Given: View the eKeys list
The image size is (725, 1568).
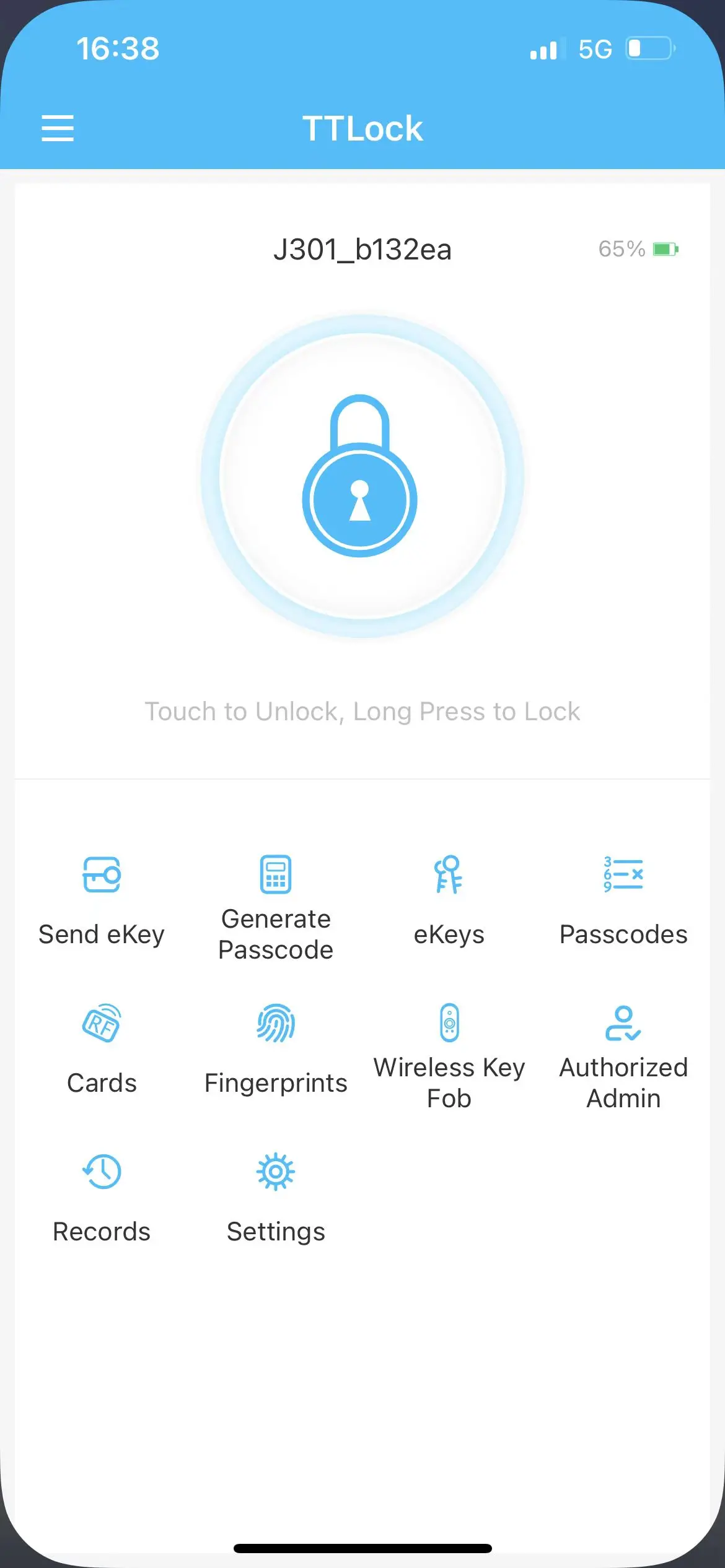Looking at the screenshot, I should tap(449, 902).
